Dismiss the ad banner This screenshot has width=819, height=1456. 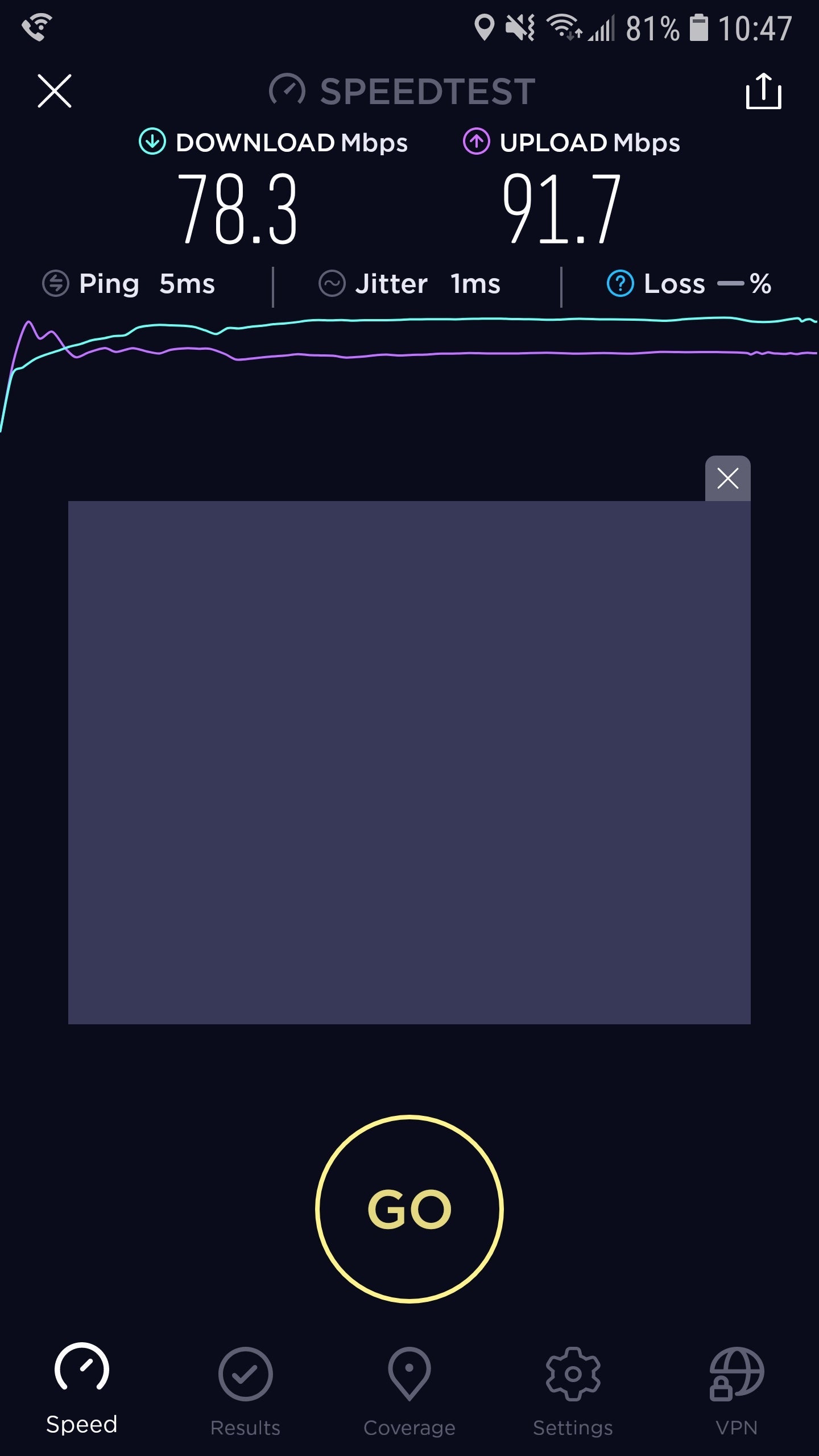coord(727,478)
